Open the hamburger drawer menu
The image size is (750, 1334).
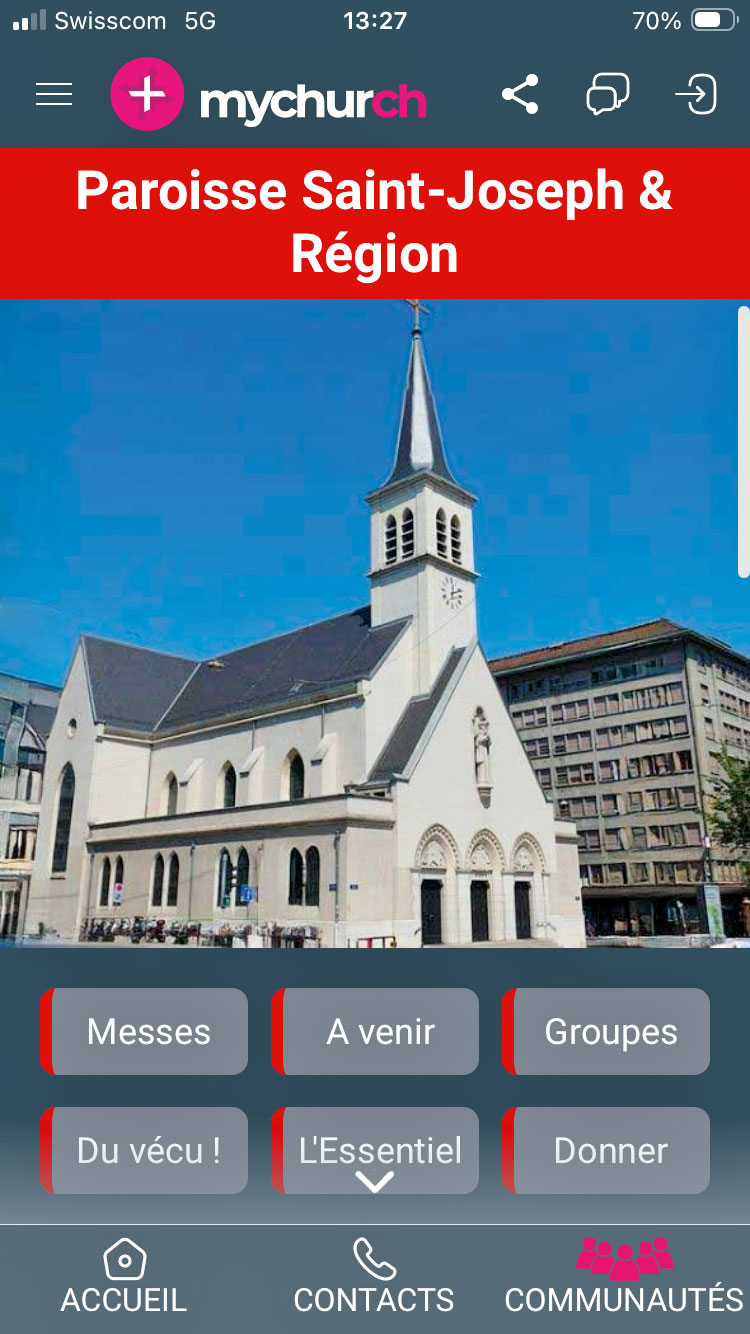click(x=54, y=95)
